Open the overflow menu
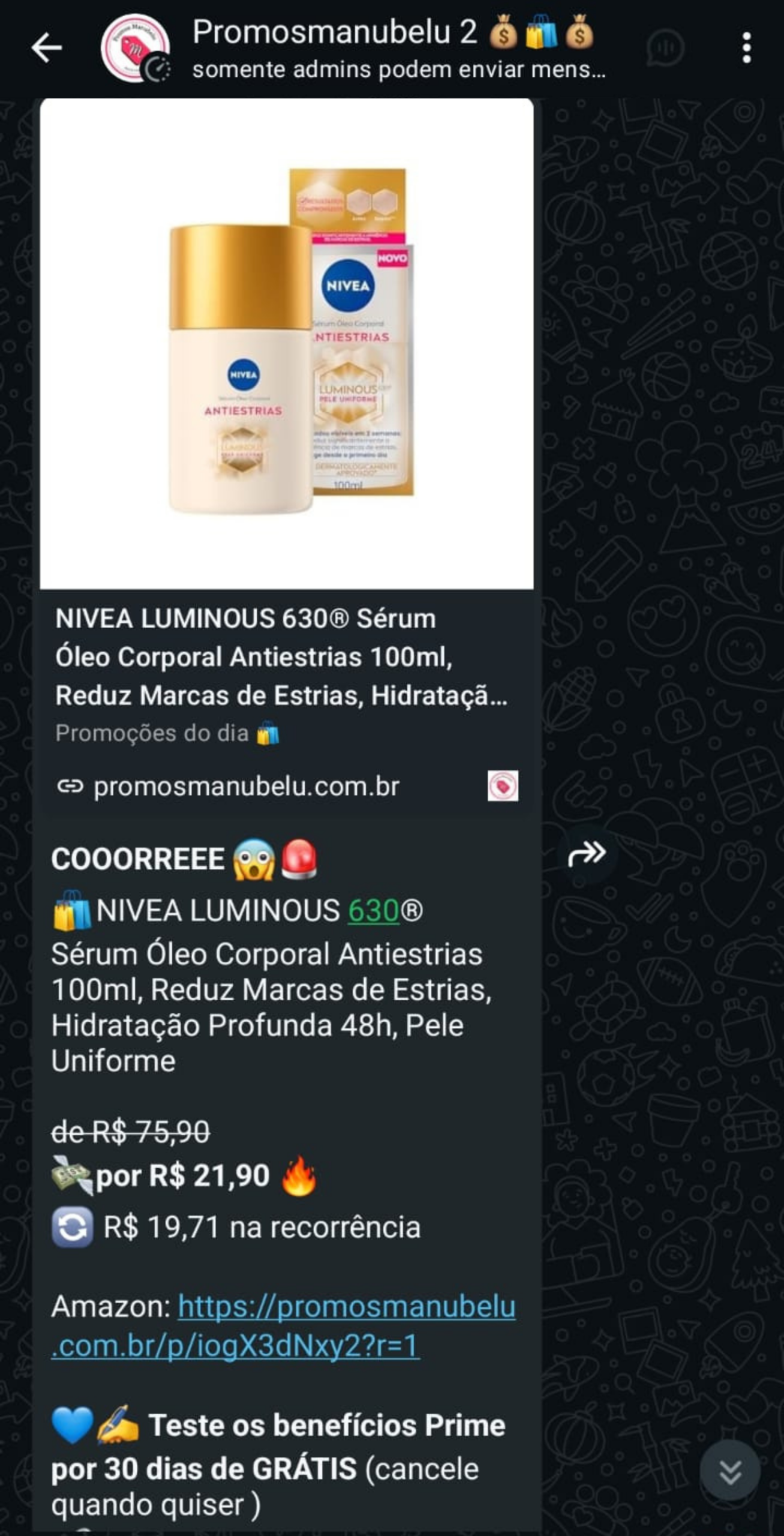 tap(746, 48)
